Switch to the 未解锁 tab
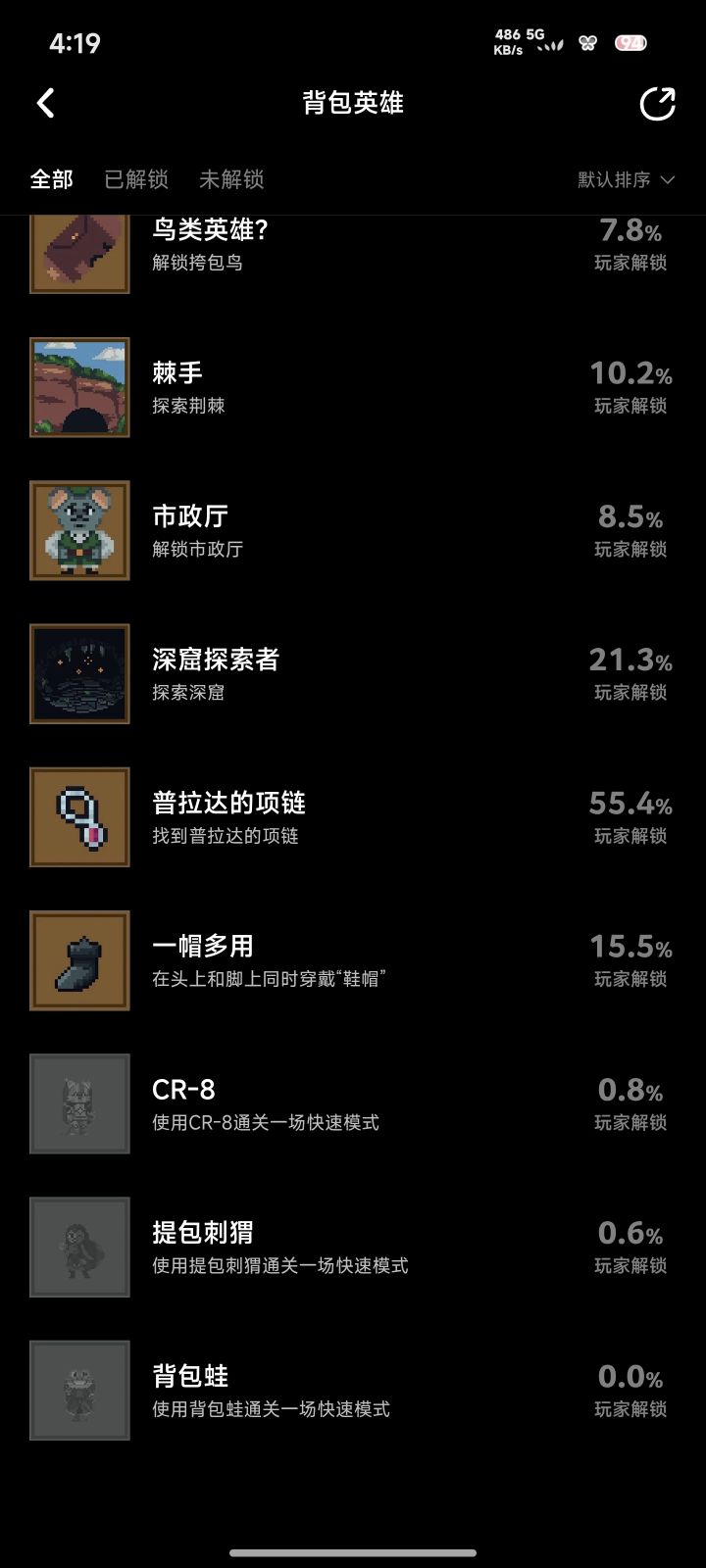This screenshot has height=1568, width=706. (x=231, y=179)
